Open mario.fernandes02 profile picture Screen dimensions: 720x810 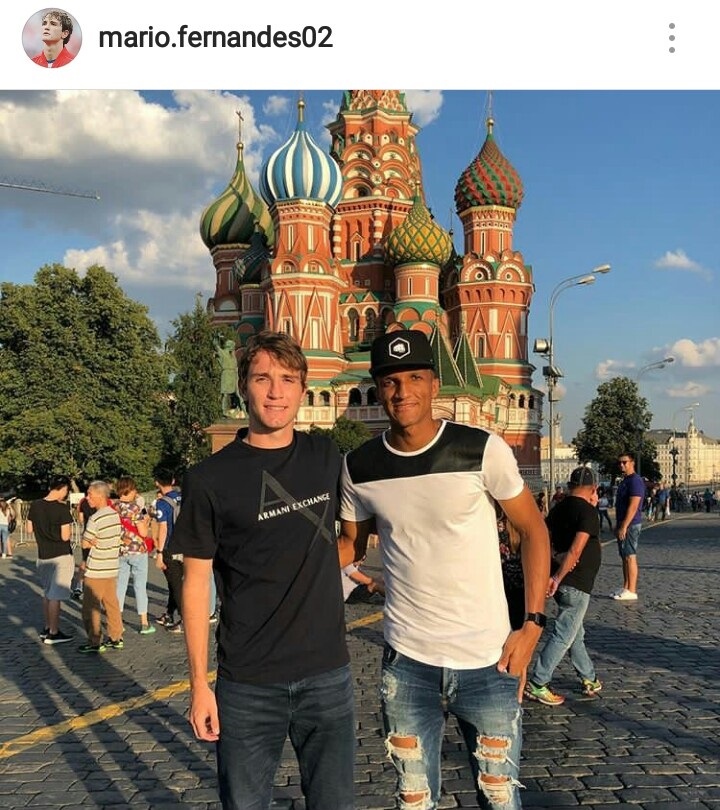[52, 38]
